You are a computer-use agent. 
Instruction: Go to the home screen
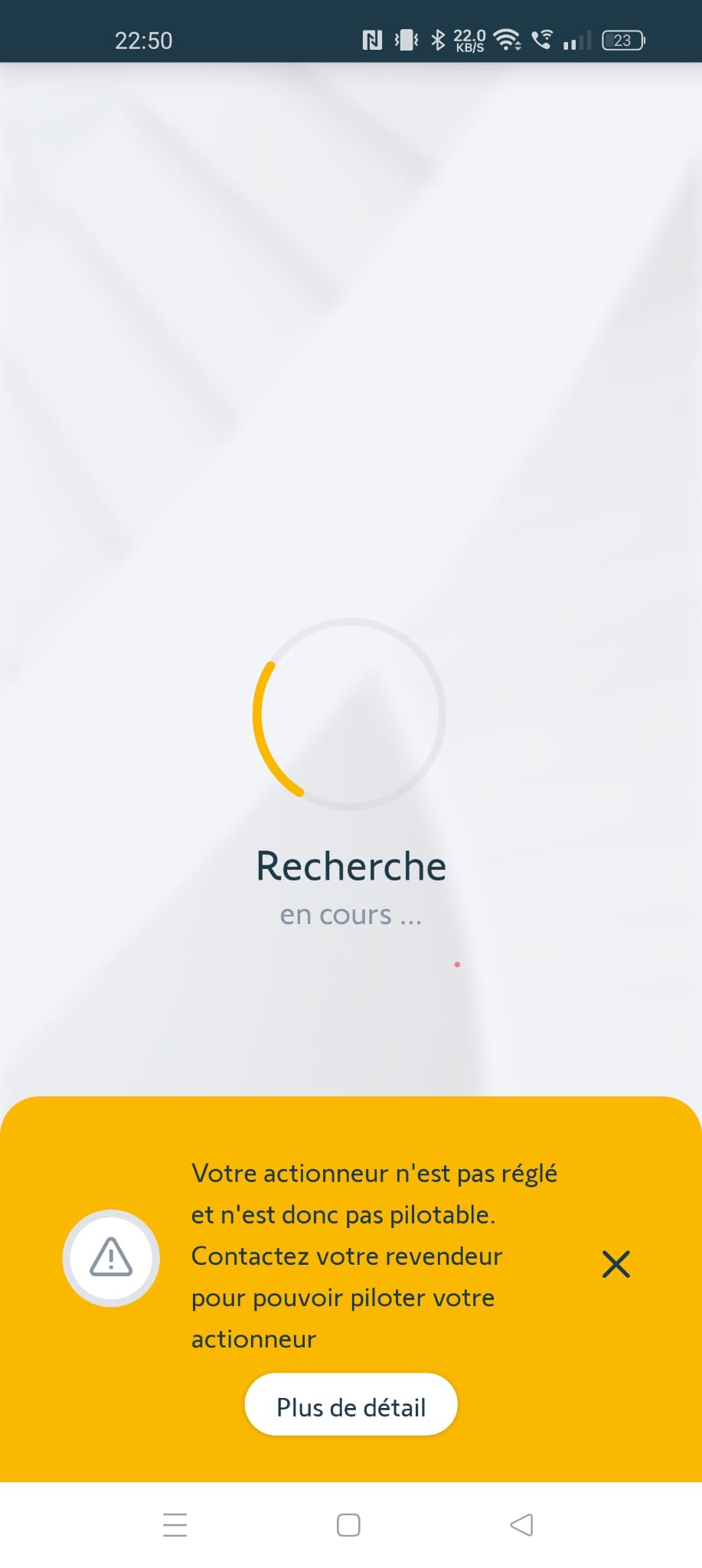[348, 1524]
